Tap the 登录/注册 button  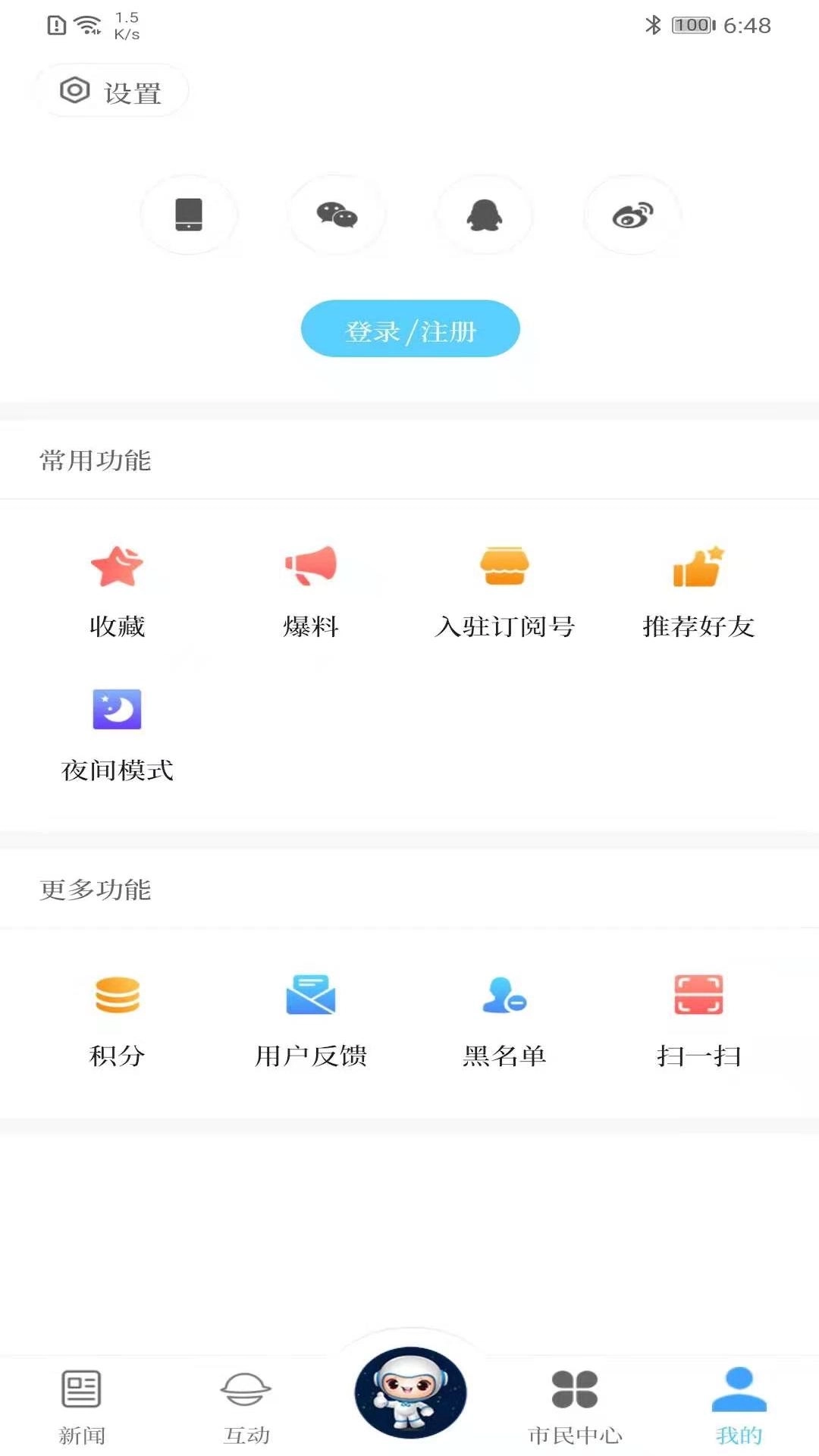409,328
